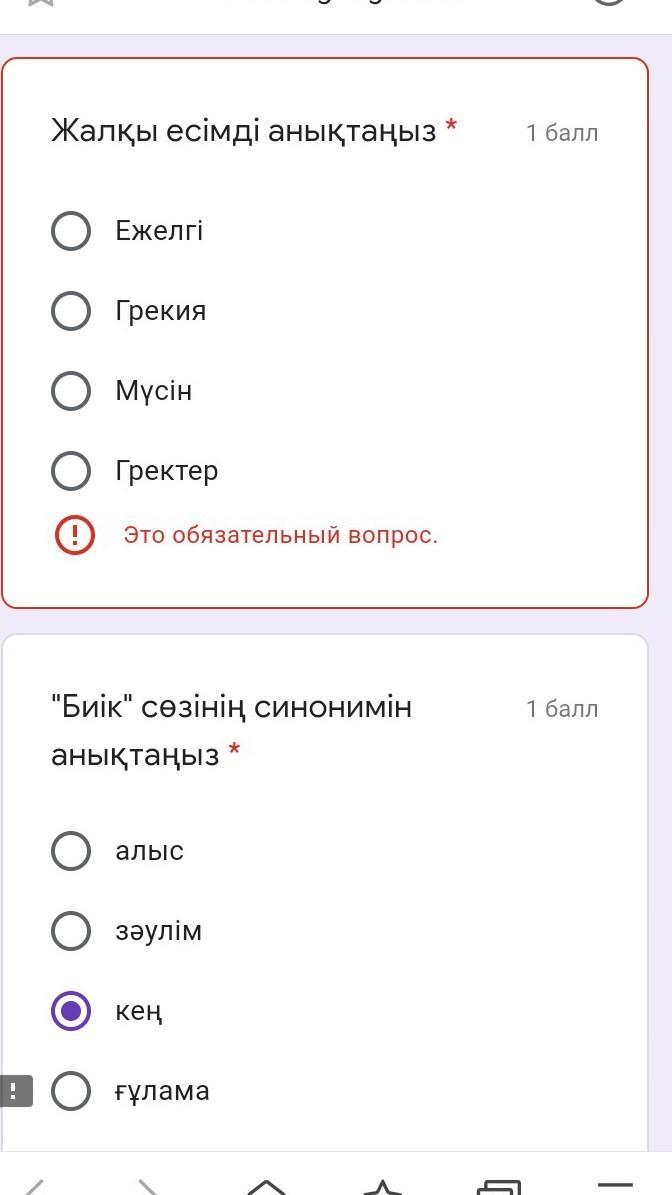Go back with the browser back arrow
The width and height of the screenshot is (672, 1195).
pyautogui.click(x=34, y=1187)
